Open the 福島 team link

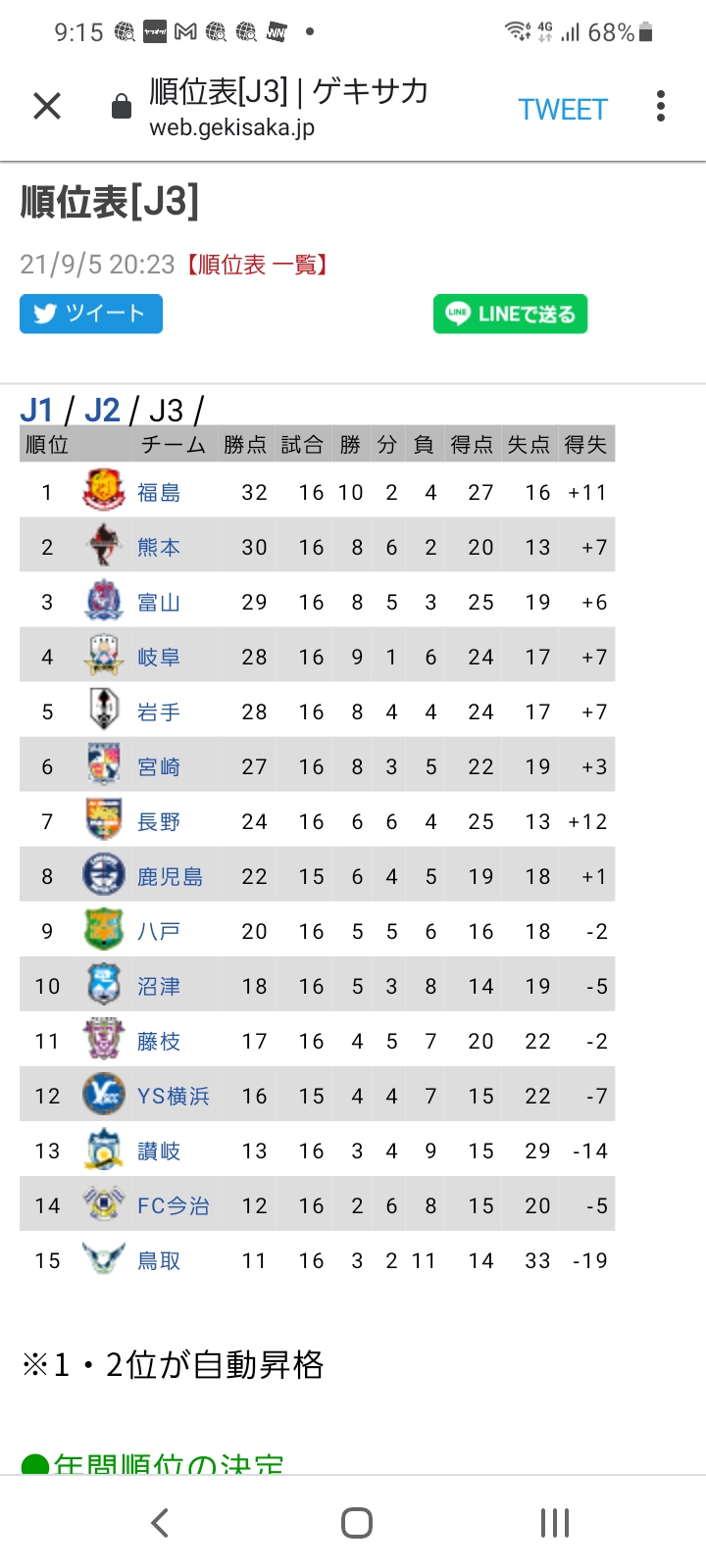click(159, 493)
